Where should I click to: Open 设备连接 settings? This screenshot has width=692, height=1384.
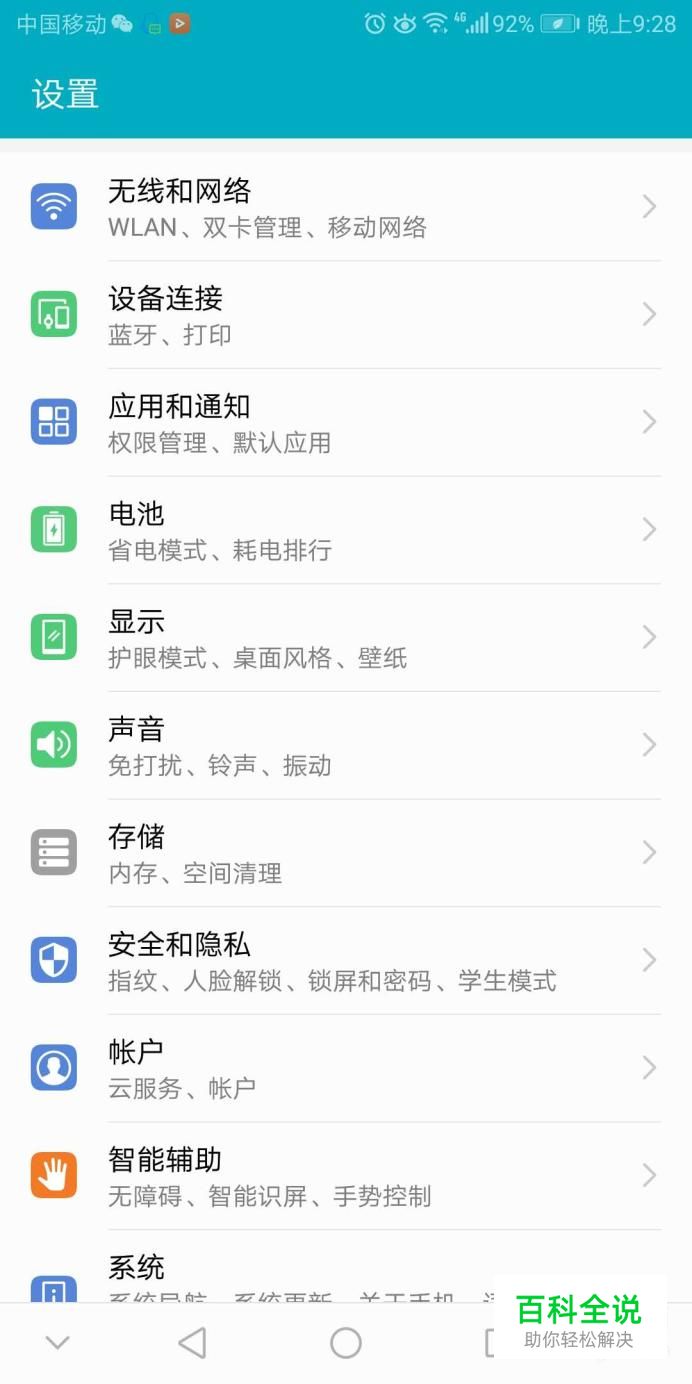[345, 315]
